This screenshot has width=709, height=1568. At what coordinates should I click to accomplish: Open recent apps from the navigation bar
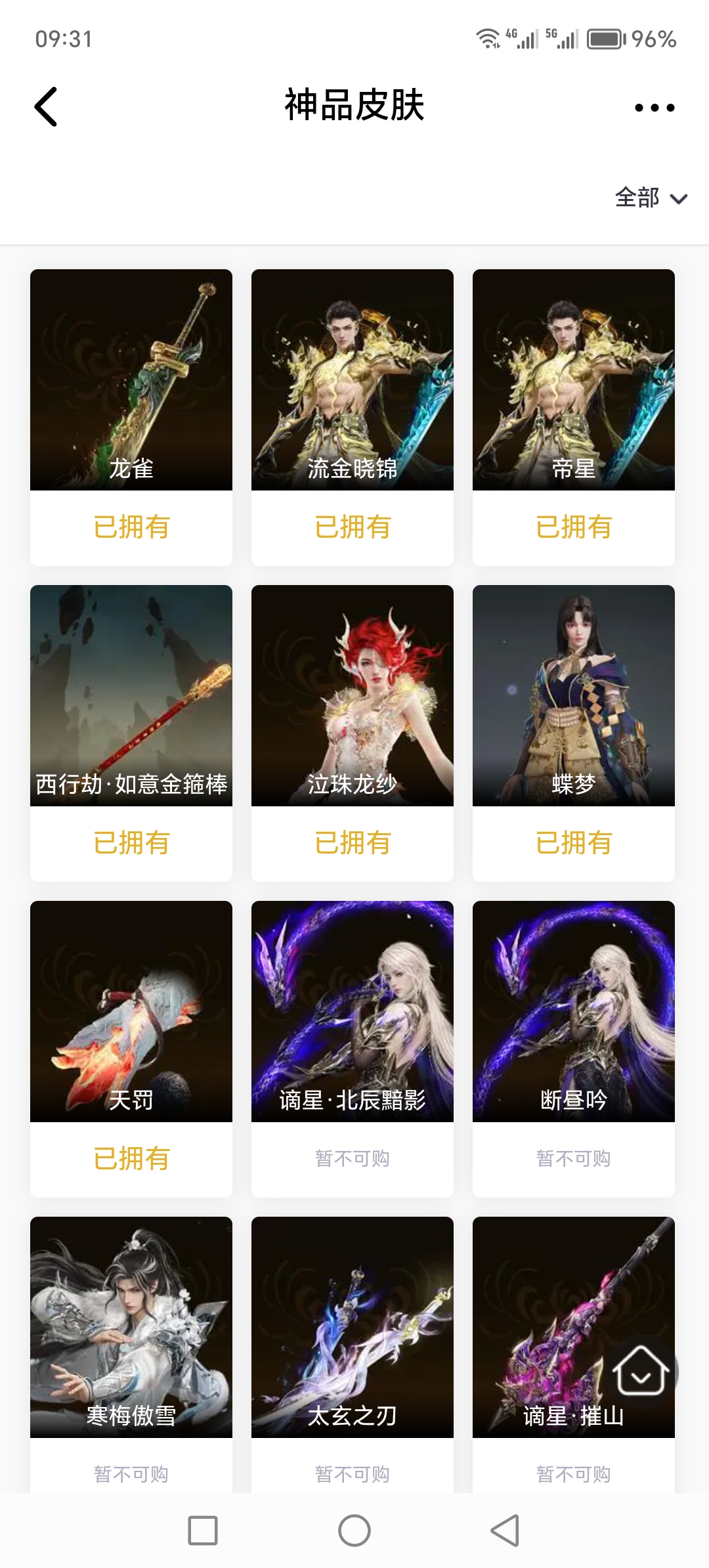click(203, 1531)
